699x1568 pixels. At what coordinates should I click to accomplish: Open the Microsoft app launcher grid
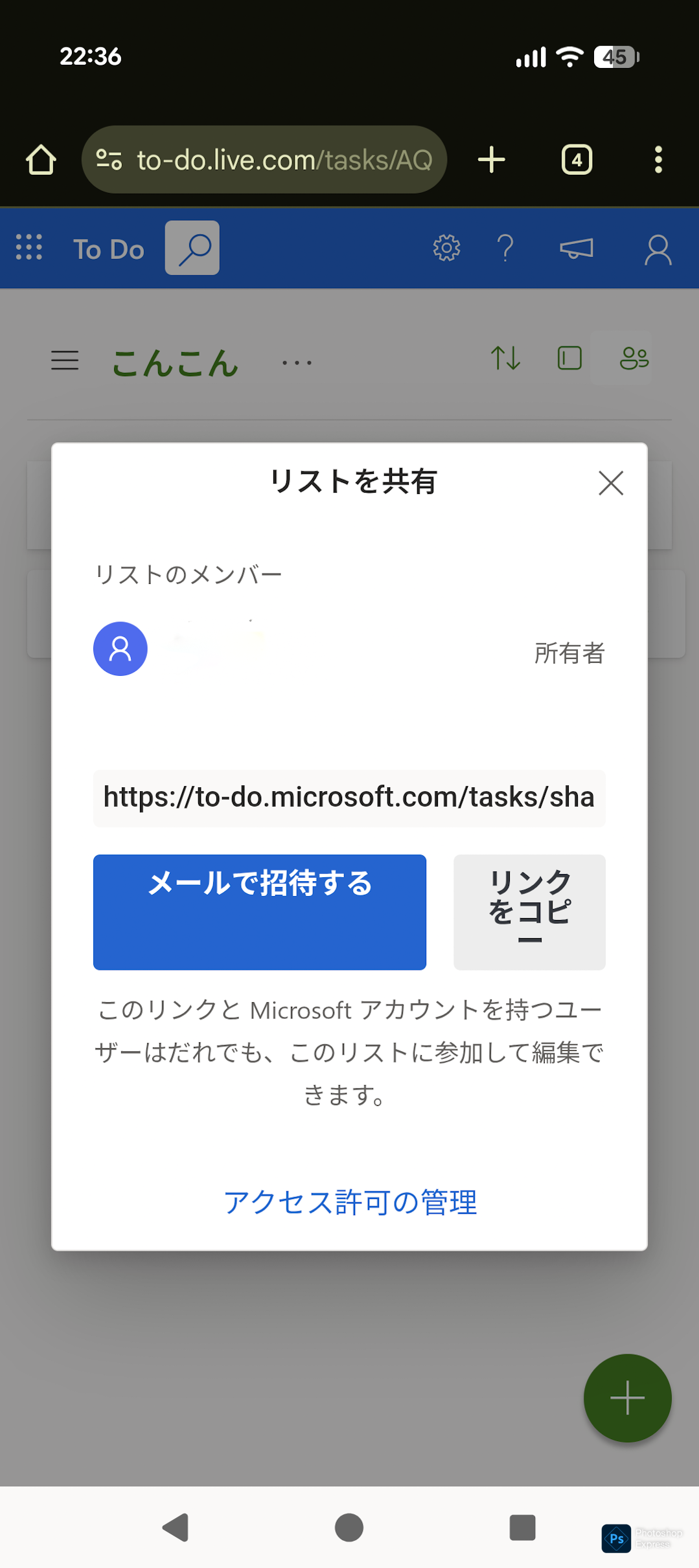pos(29,248)
